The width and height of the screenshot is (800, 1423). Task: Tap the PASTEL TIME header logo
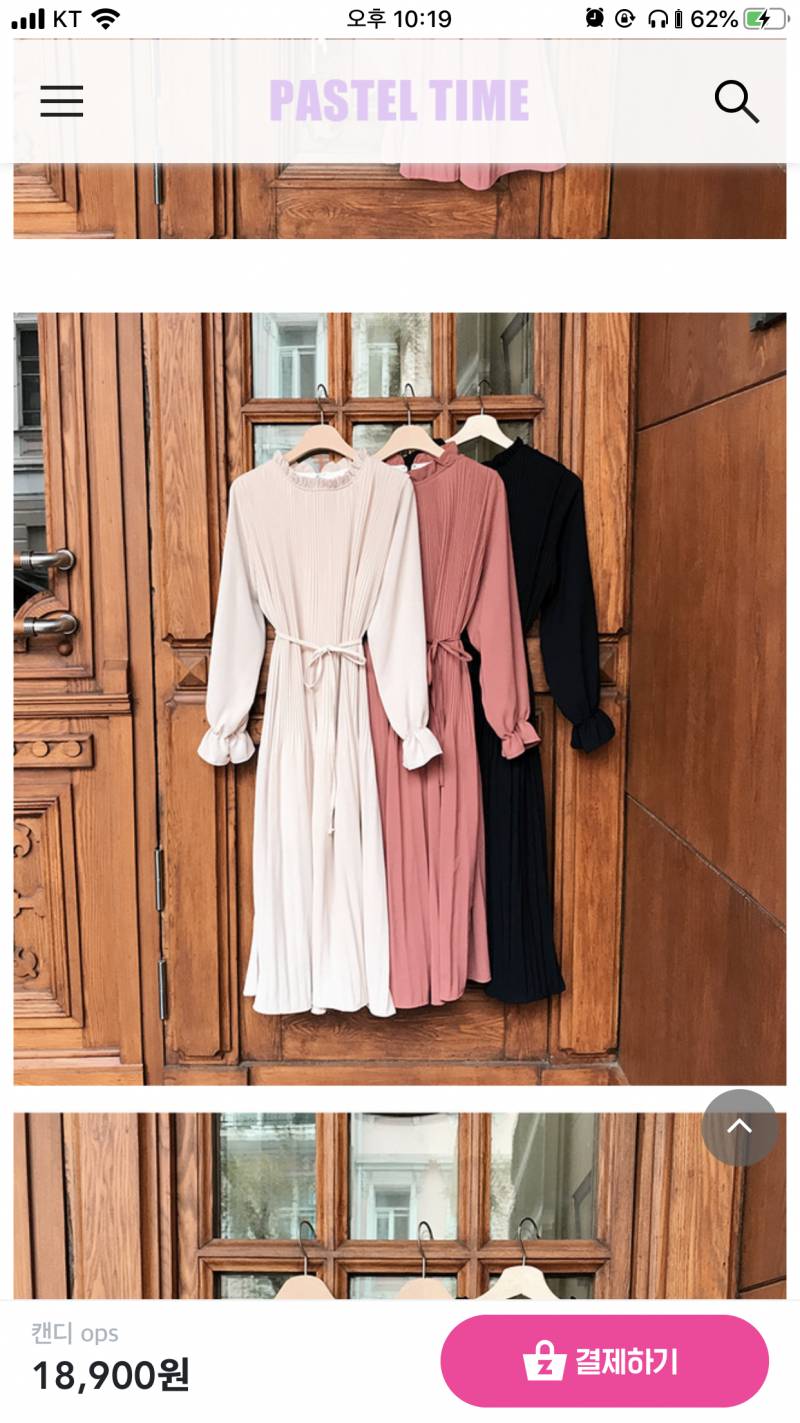coord(398,101)
